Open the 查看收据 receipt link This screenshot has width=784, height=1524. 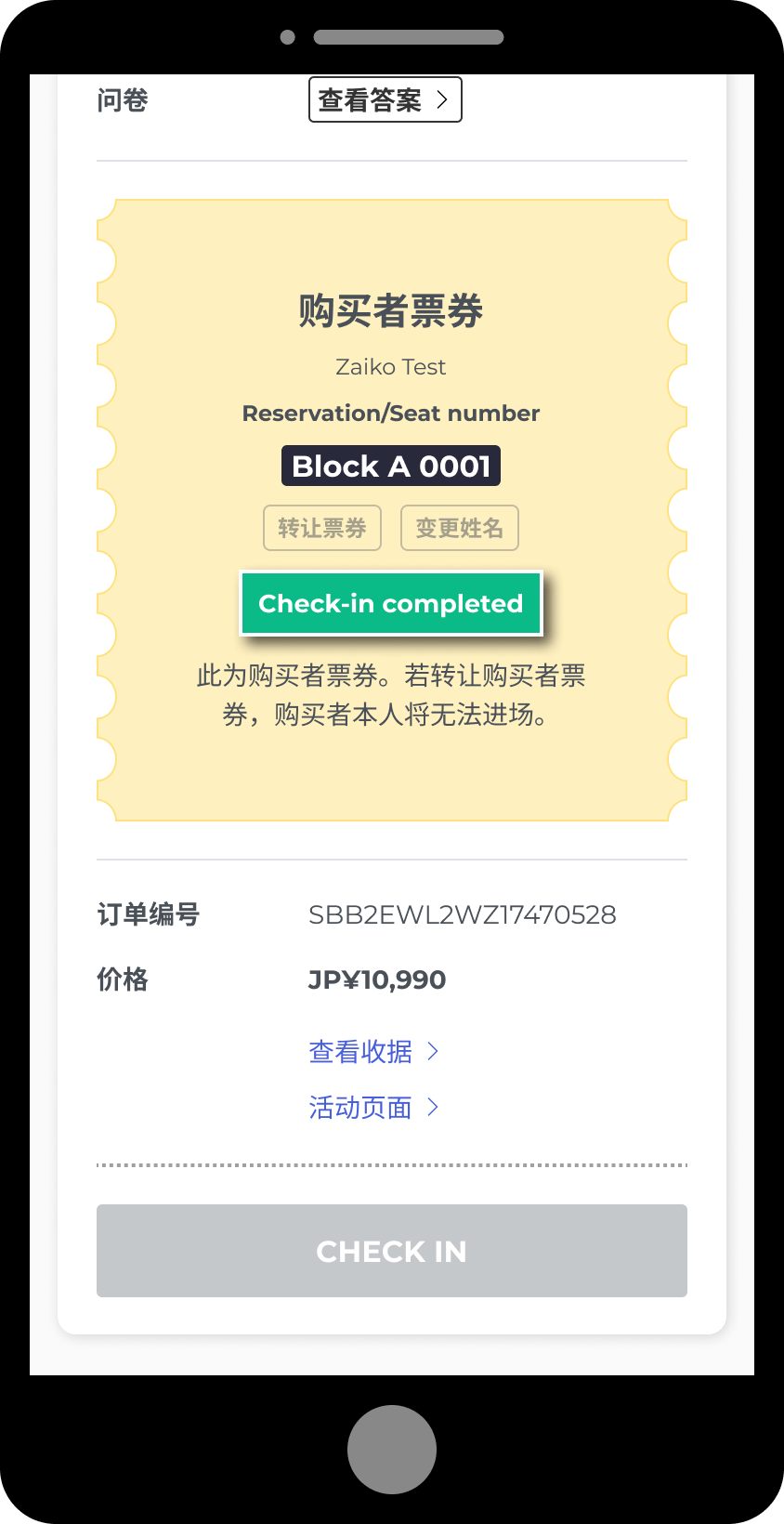(372, 1052)
